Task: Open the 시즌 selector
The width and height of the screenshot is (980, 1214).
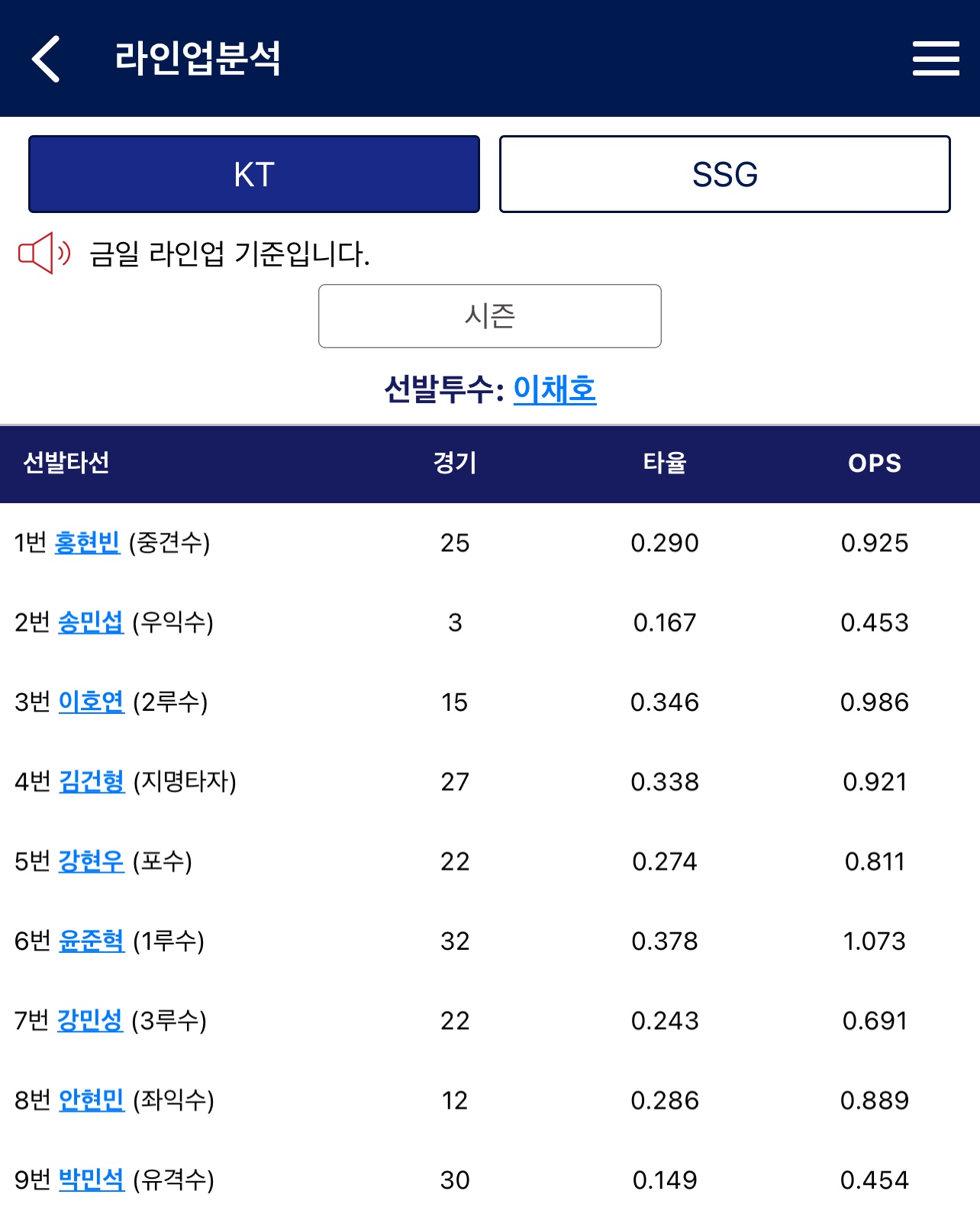Action: pyautogui.click(x=489, y=316)
